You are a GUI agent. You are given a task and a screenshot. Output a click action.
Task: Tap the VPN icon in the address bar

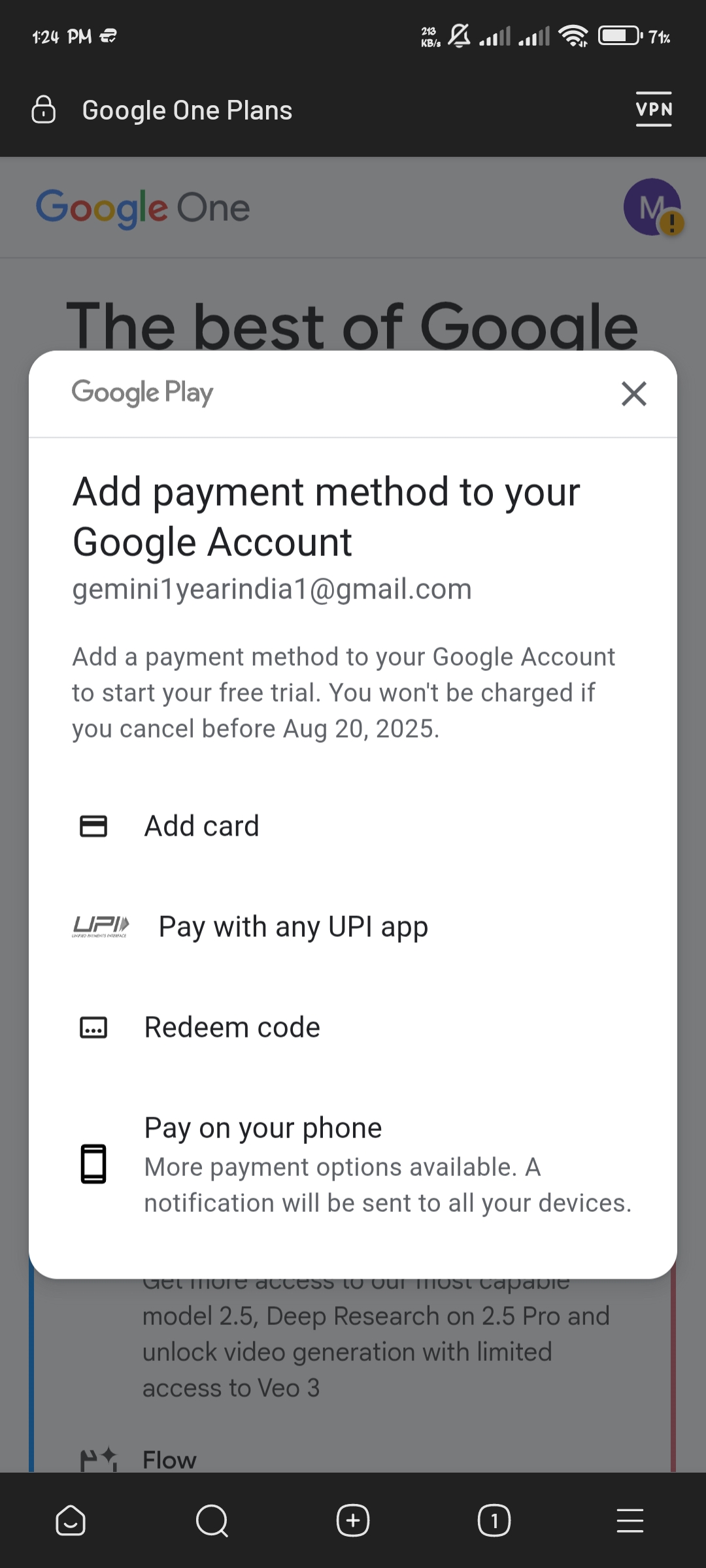pos(654,109)
